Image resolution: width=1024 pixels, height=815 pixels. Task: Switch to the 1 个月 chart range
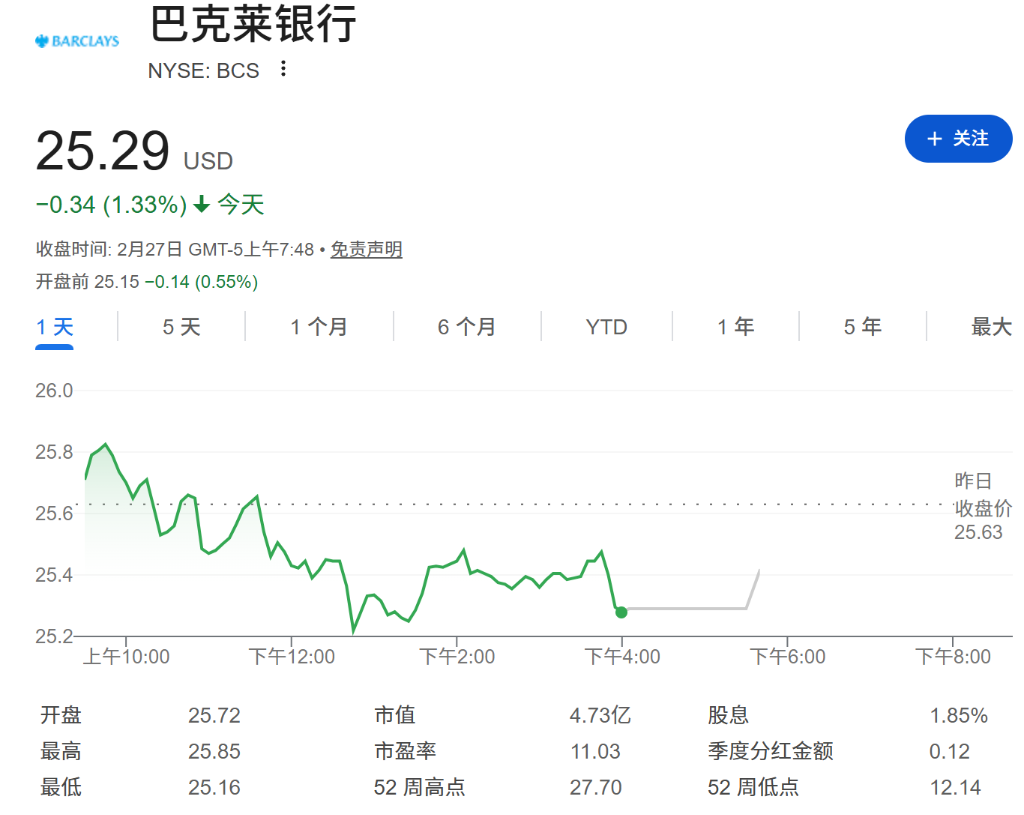point(319,327)
